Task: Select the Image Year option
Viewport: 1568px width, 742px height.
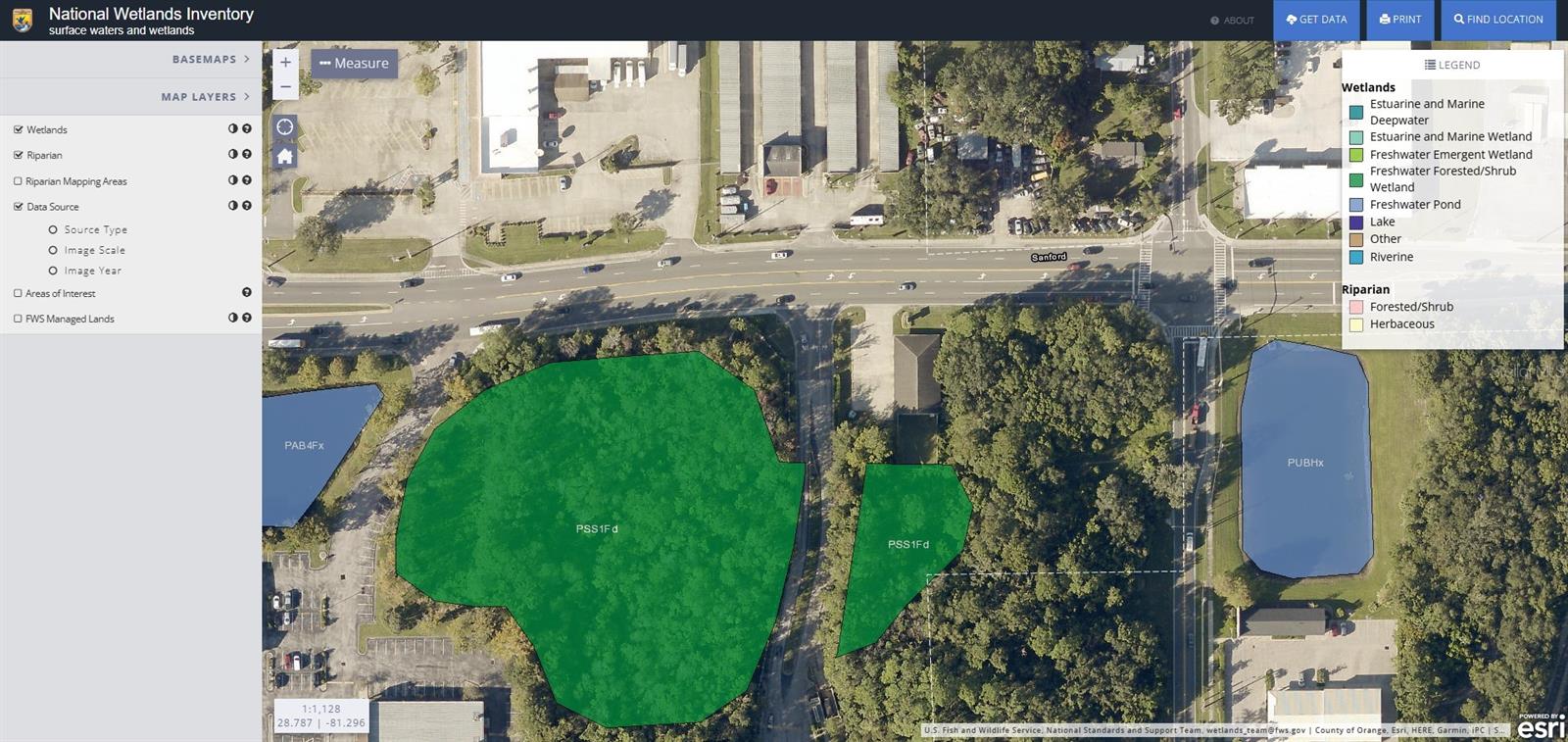Action: pos(53,272)
